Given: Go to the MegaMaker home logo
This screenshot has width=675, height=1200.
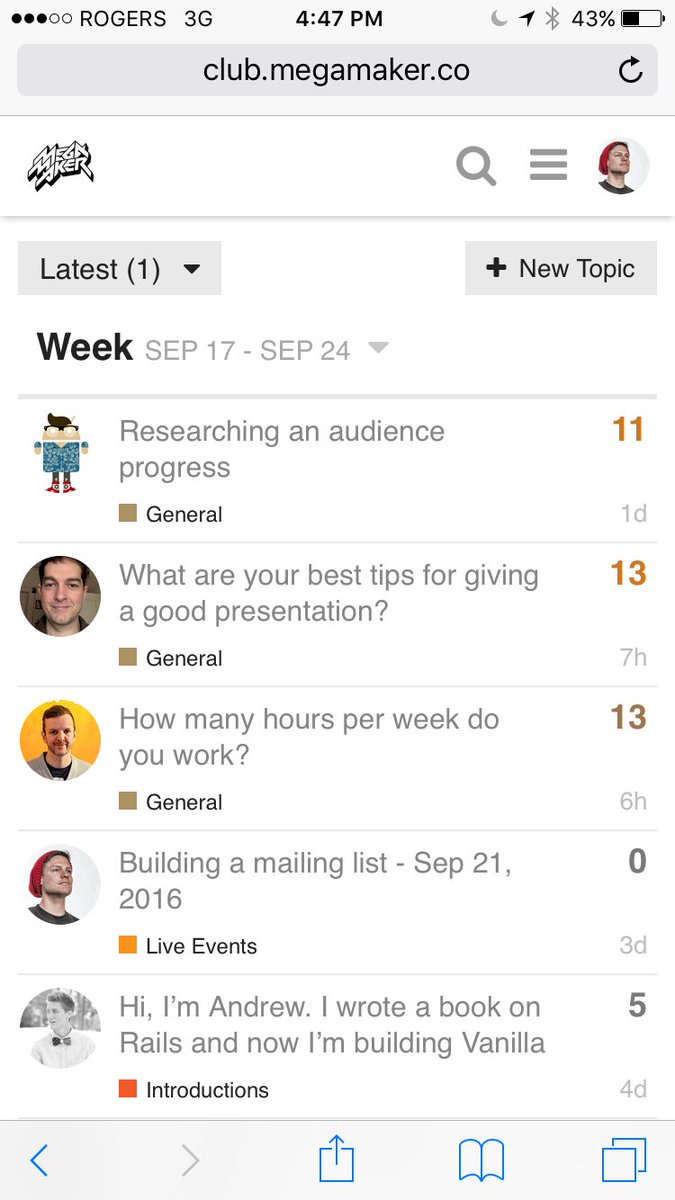Looking at the screenshot, I should [61, 166].
